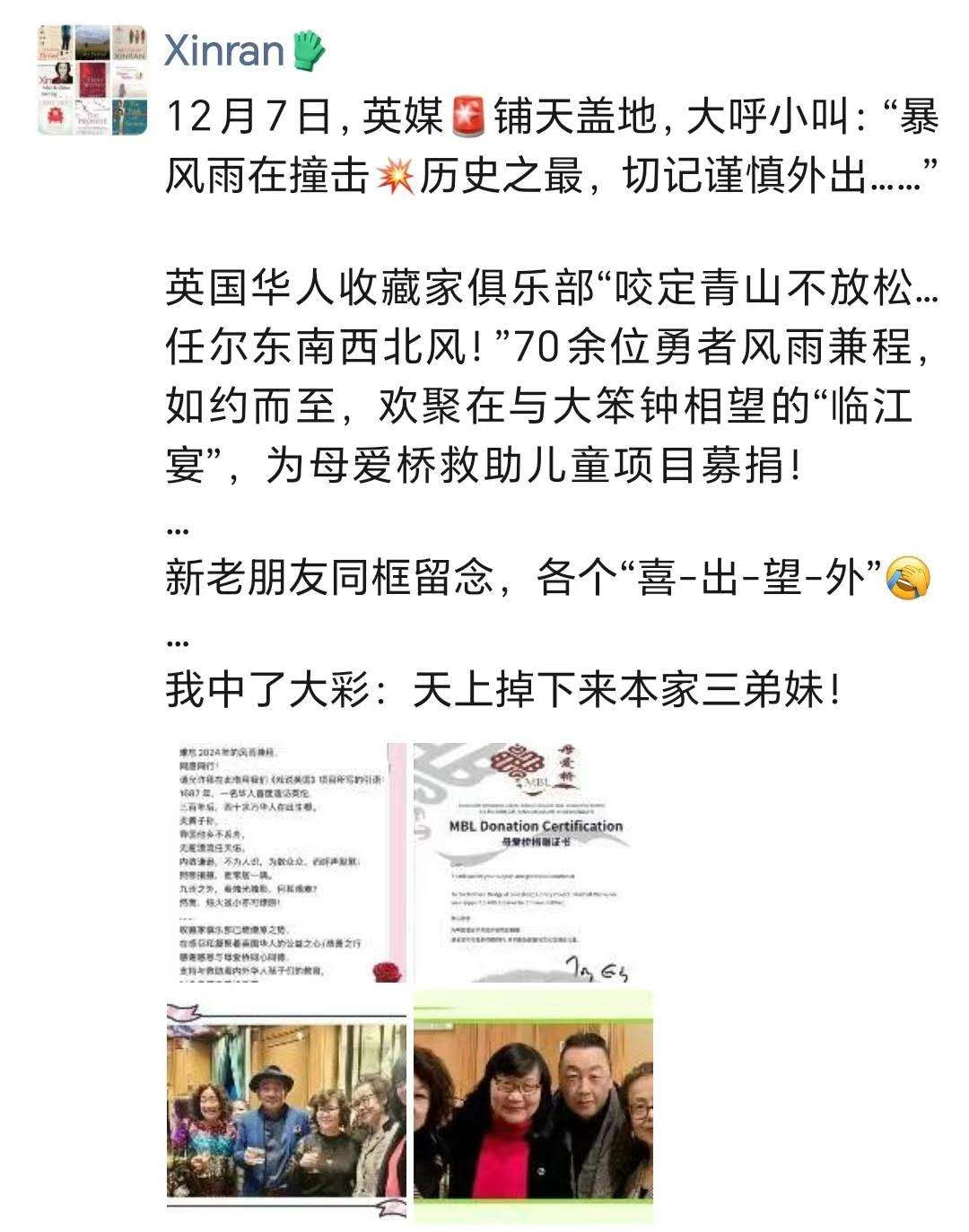View the MBL Donation Certification image
The height and width of the screenshot is (1232, 969).
coord(533,862)
